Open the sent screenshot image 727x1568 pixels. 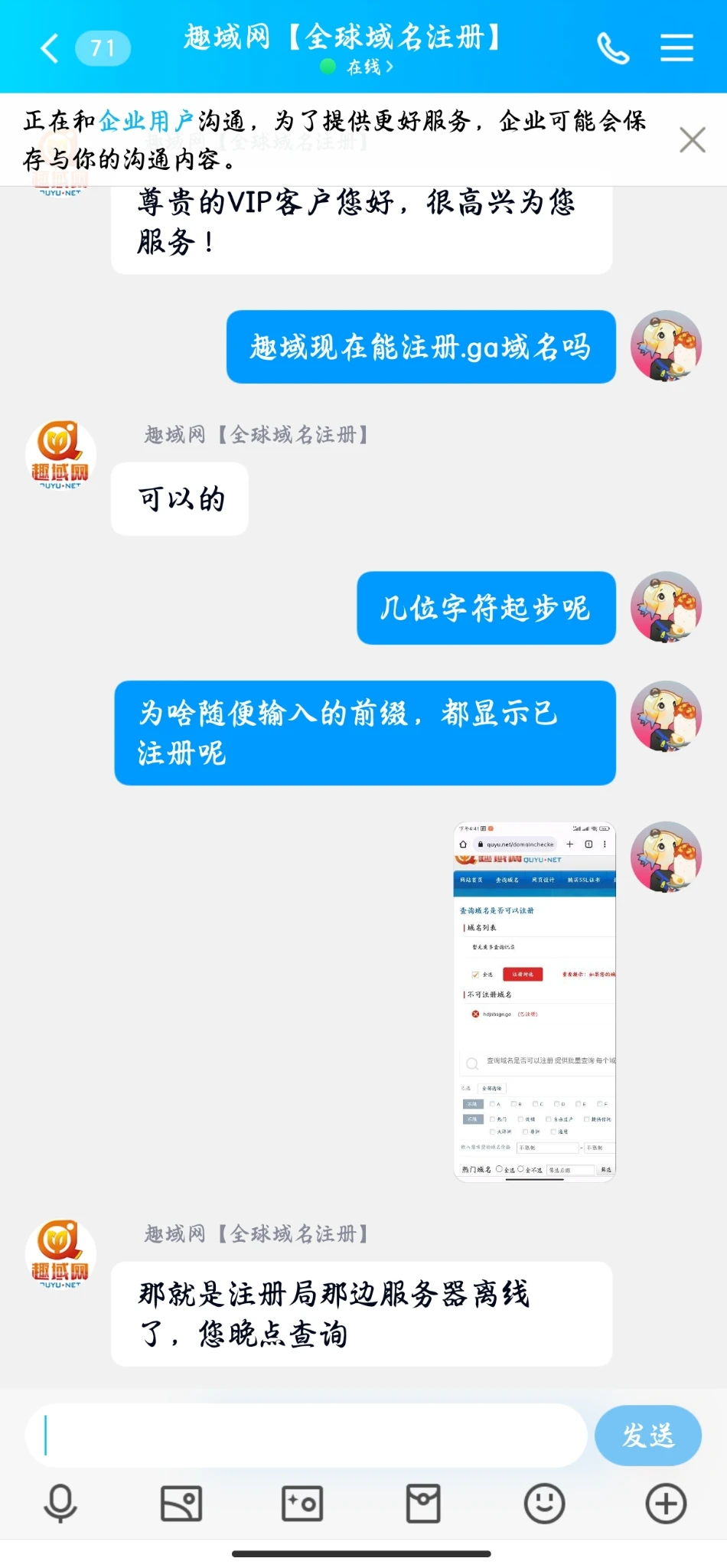click(x=534, y=1001)
